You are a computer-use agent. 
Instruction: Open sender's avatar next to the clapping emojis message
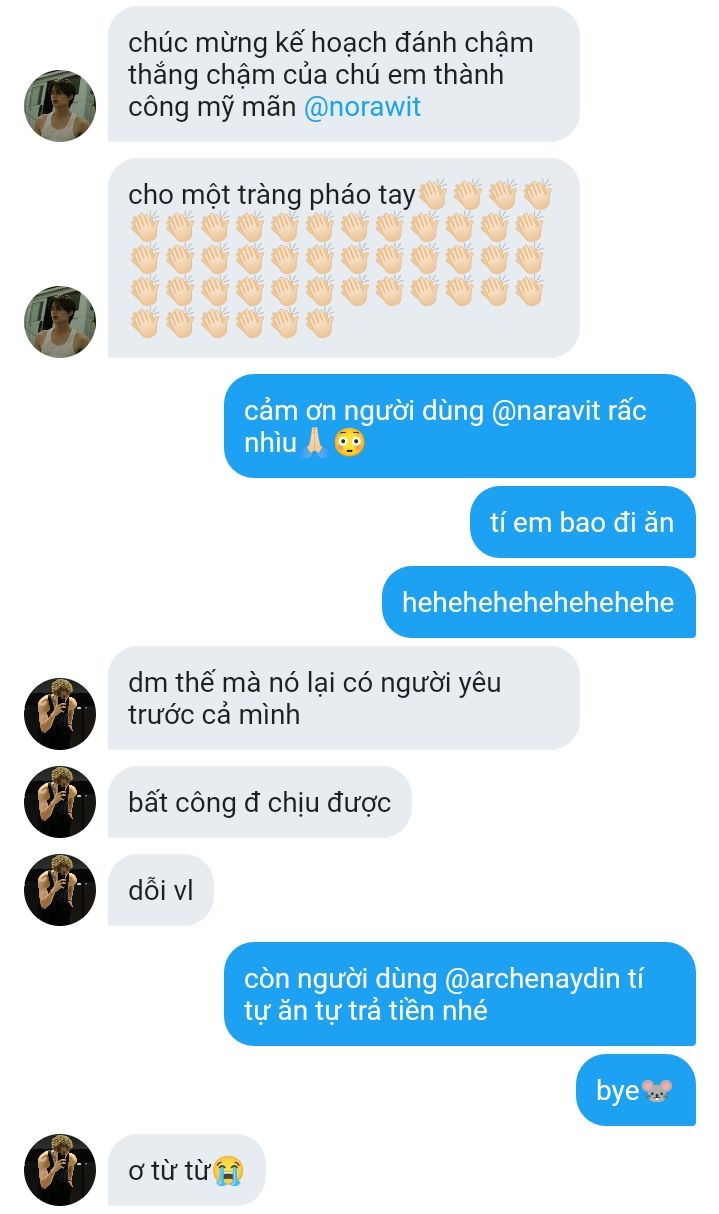click(x=60, y=322)
